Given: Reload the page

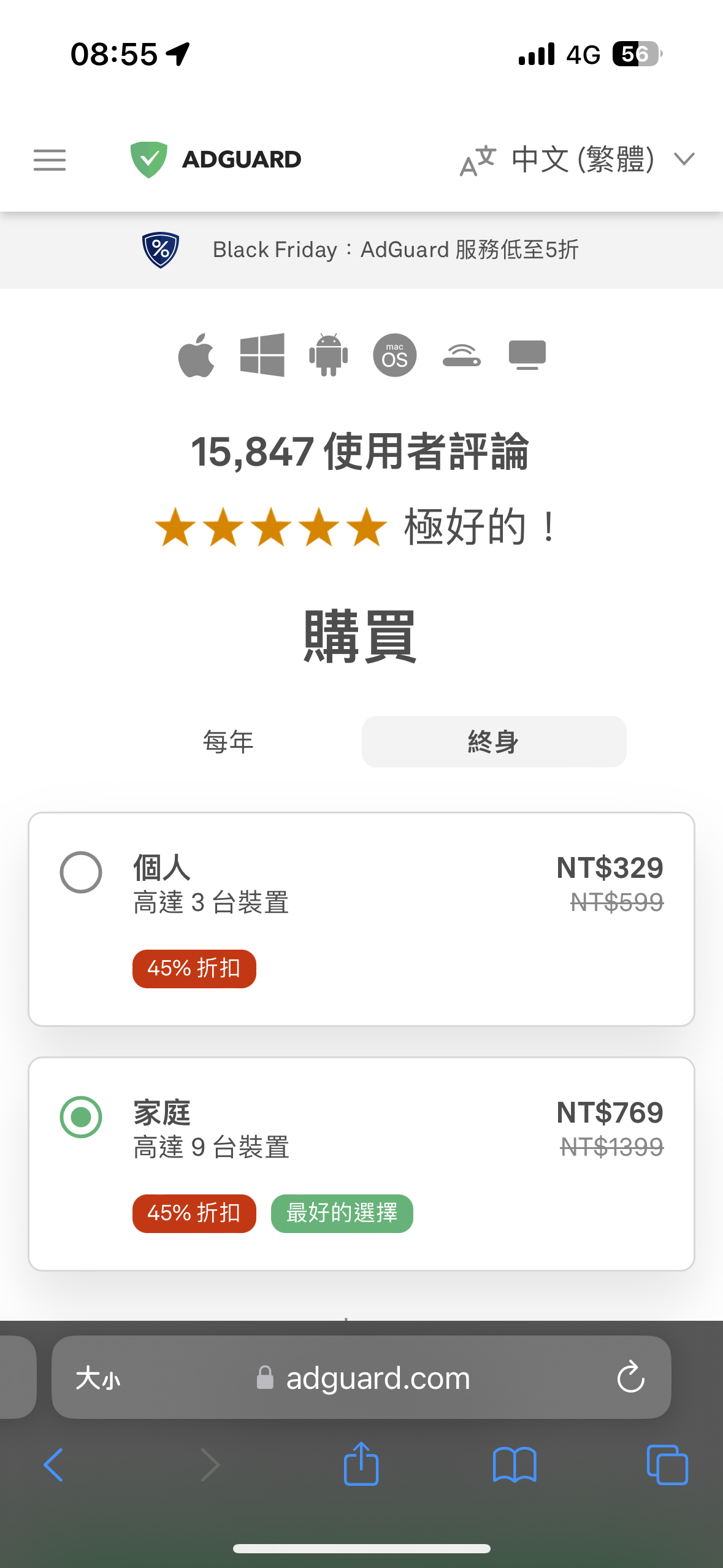Looking at the screenshot, I should click(x=630, y=1378).
